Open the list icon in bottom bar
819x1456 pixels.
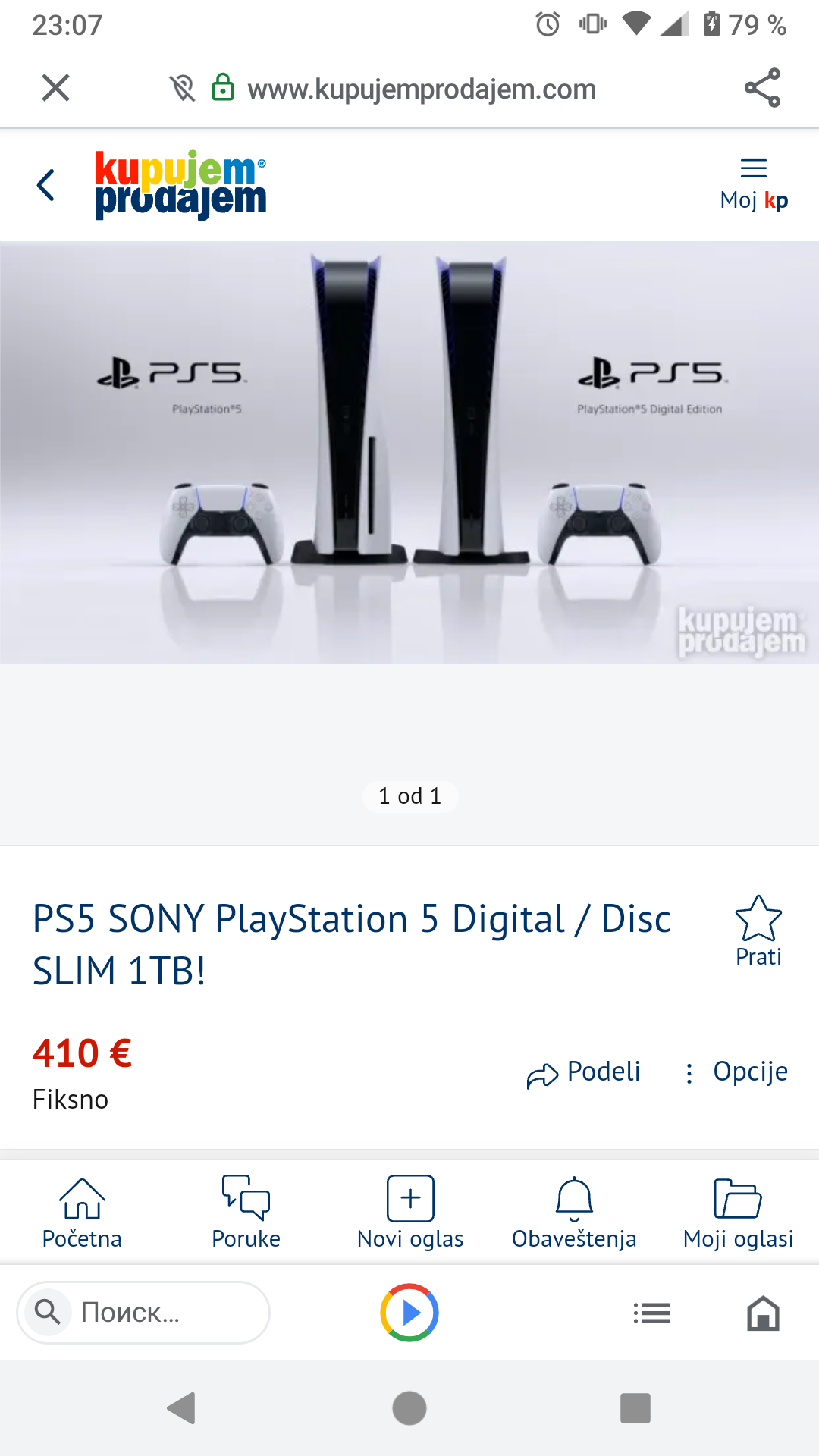[x=651, y=1313]
